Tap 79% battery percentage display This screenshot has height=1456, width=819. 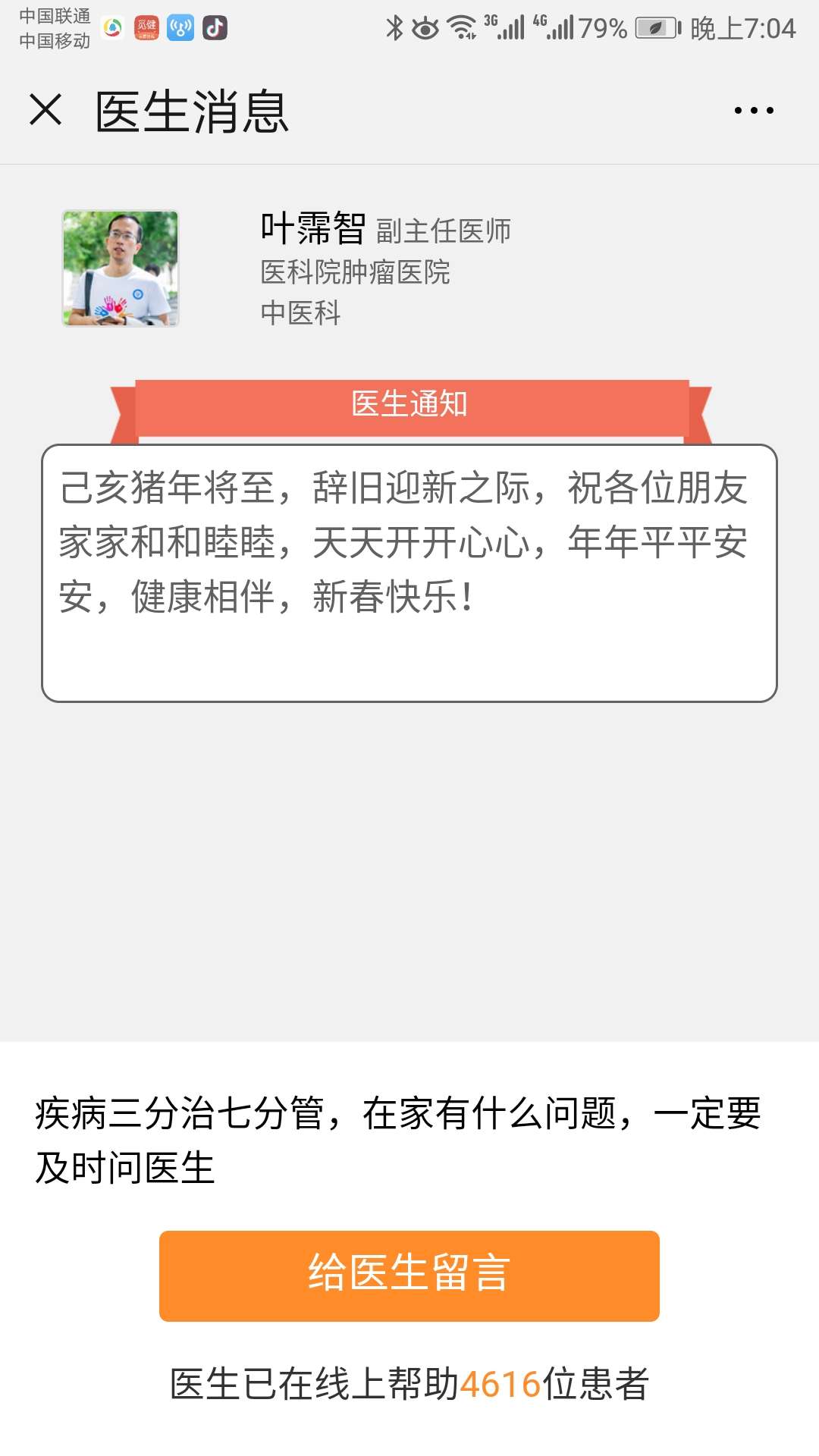click(603, 27)
